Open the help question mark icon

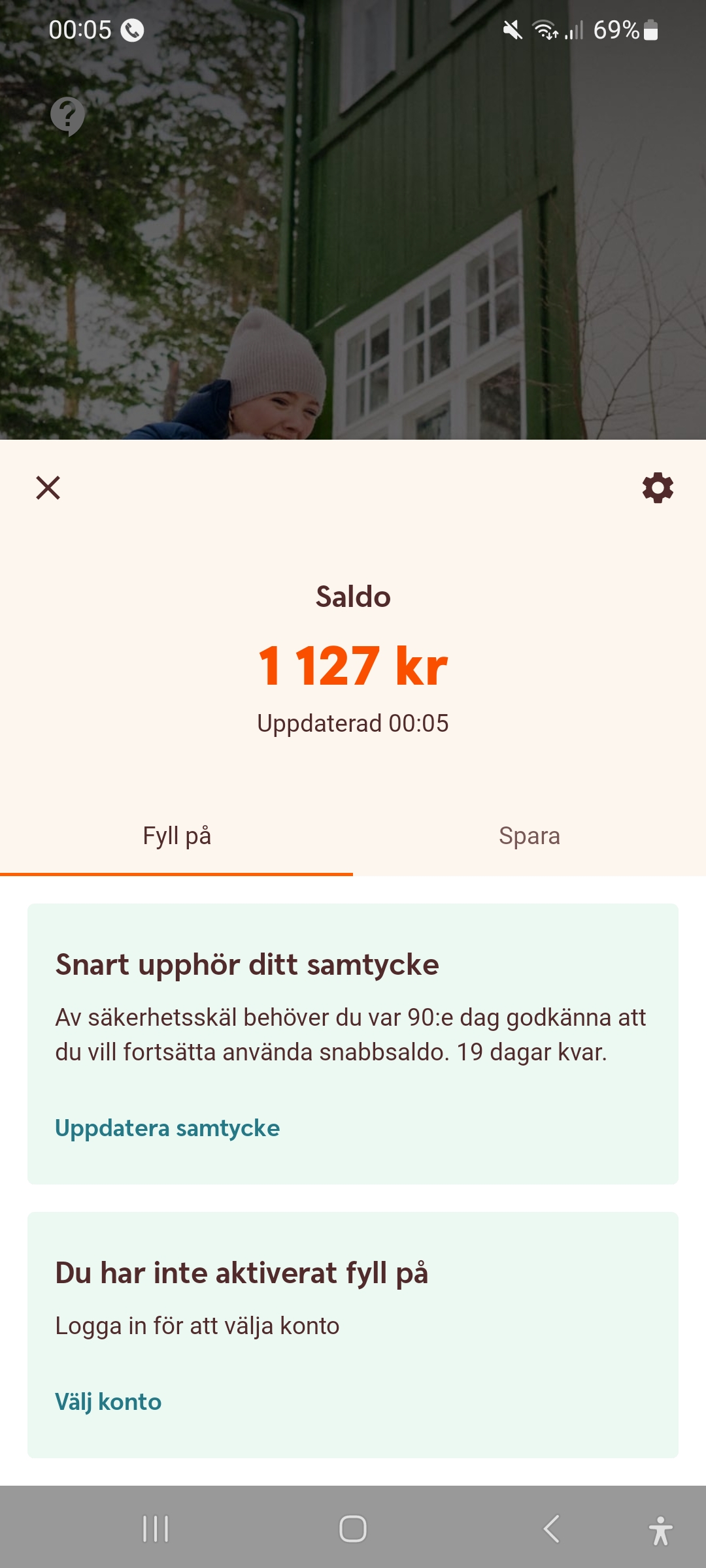tap(67, 116)
